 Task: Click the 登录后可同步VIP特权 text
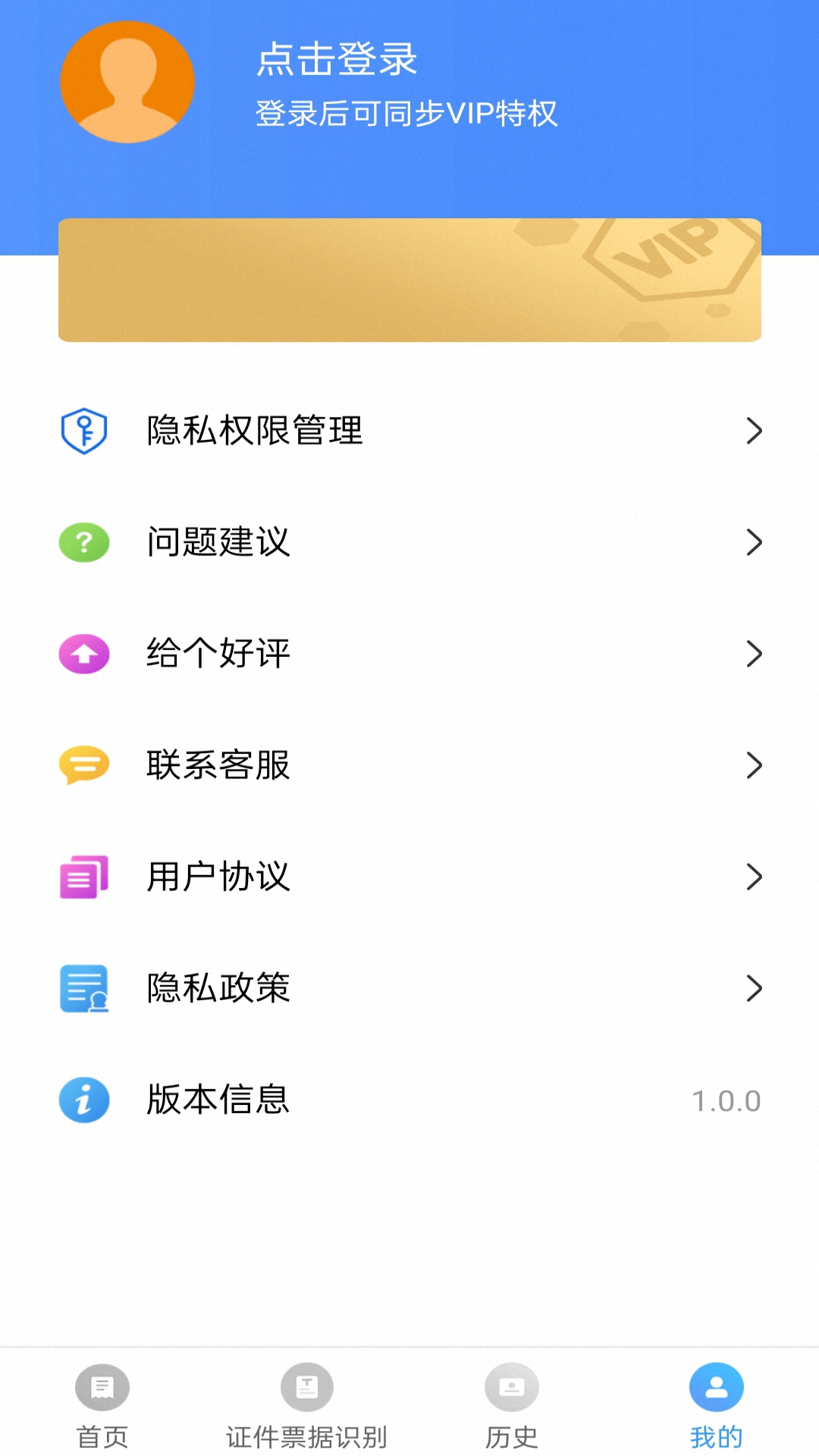(x=406, y=112)
